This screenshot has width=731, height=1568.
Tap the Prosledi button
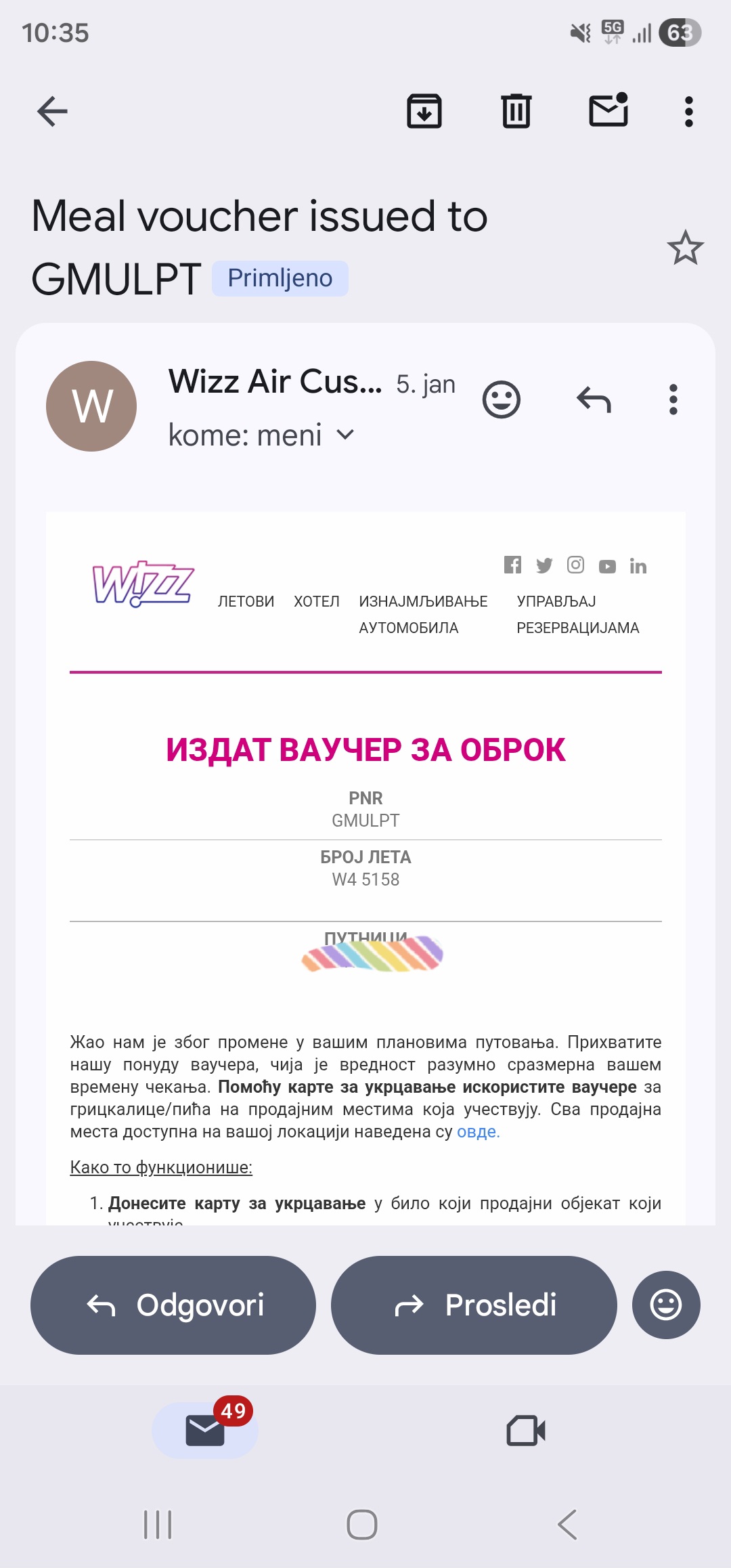tap(474, 1305)
